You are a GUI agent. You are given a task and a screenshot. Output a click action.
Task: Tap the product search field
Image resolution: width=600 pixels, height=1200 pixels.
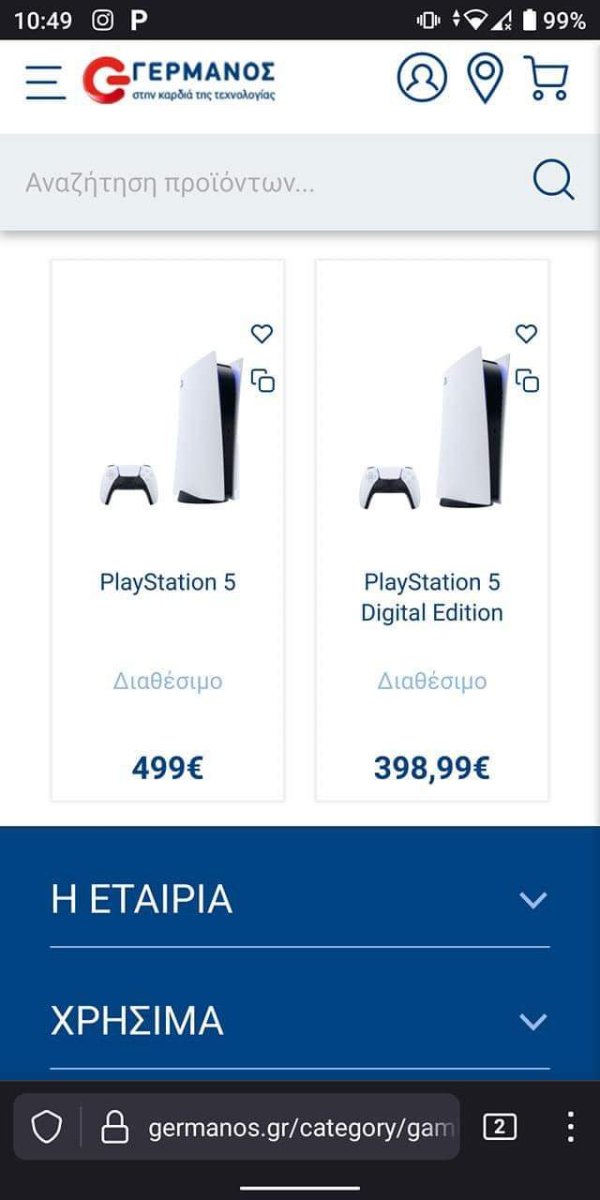point(270,183)
